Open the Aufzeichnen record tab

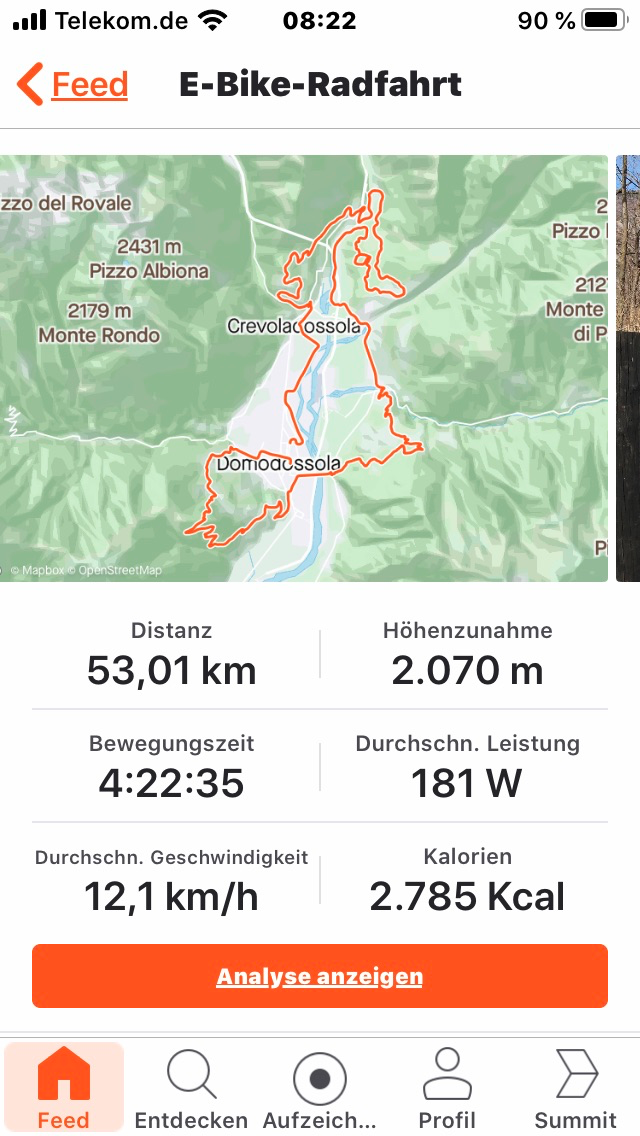tap(319, 1088)
